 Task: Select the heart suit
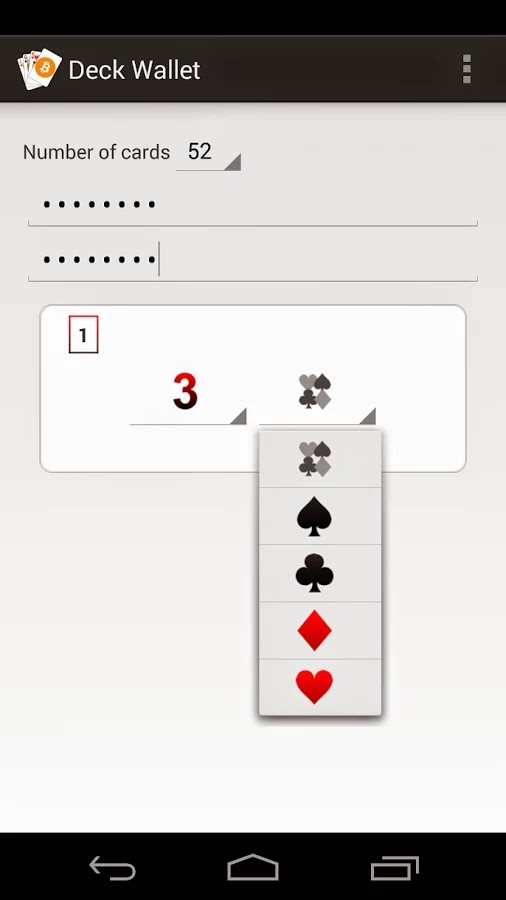pyautogui.click(x=320, y=687)
